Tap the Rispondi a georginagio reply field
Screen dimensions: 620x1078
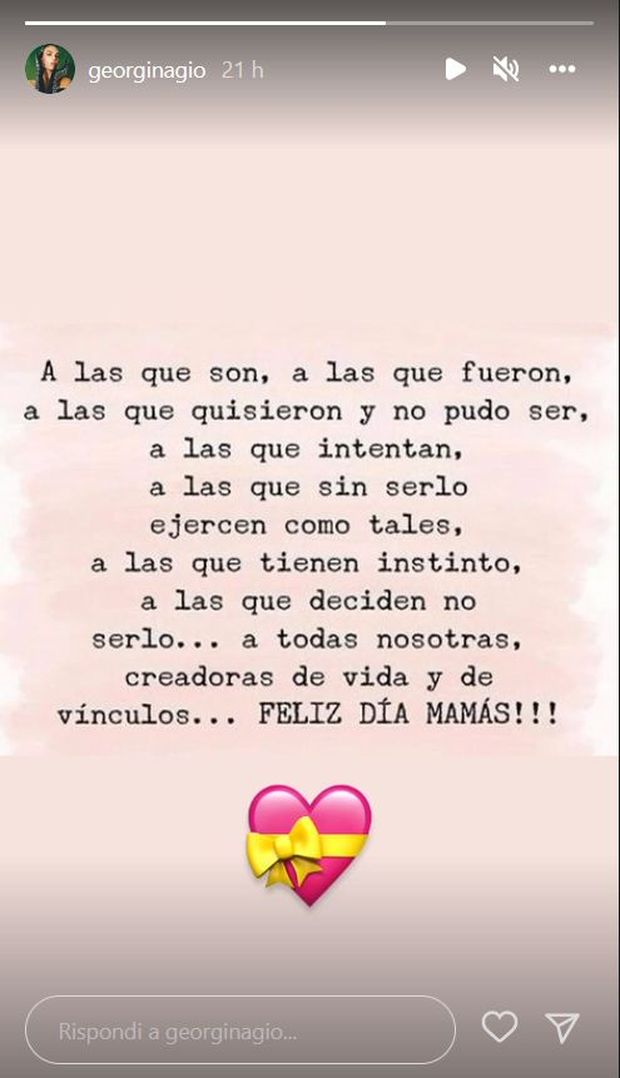click(240, 1030)
